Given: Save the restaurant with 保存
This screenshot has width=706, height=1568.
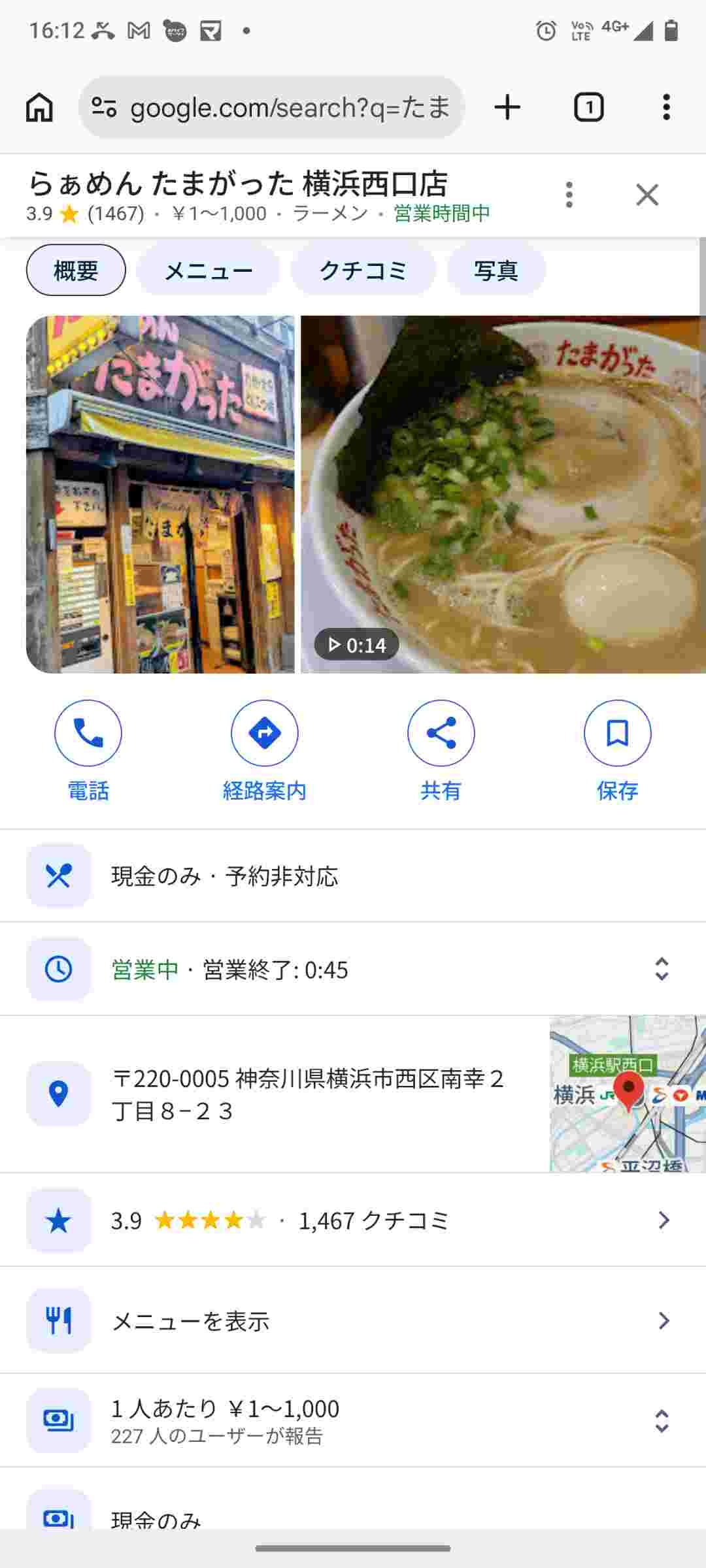Looking at the screenshot, I should (x=617, y=733).
